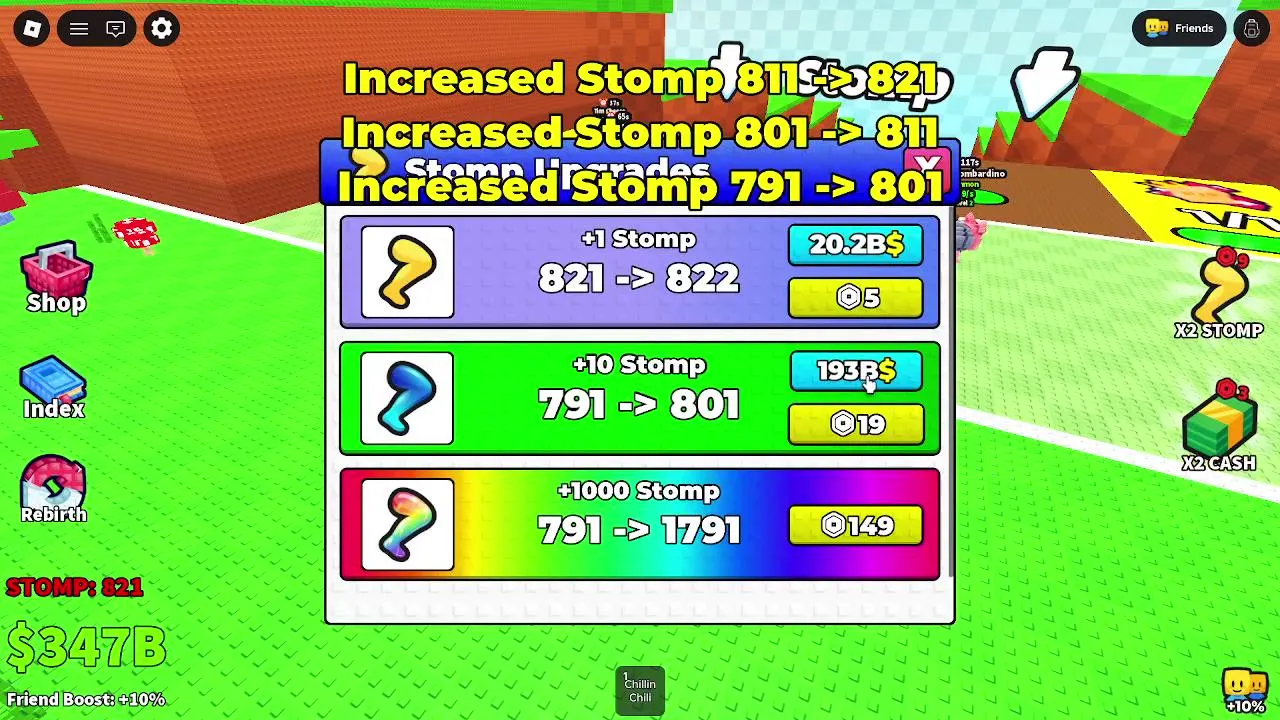Activate the X2 CASH boost

[x=1218, y=428]
